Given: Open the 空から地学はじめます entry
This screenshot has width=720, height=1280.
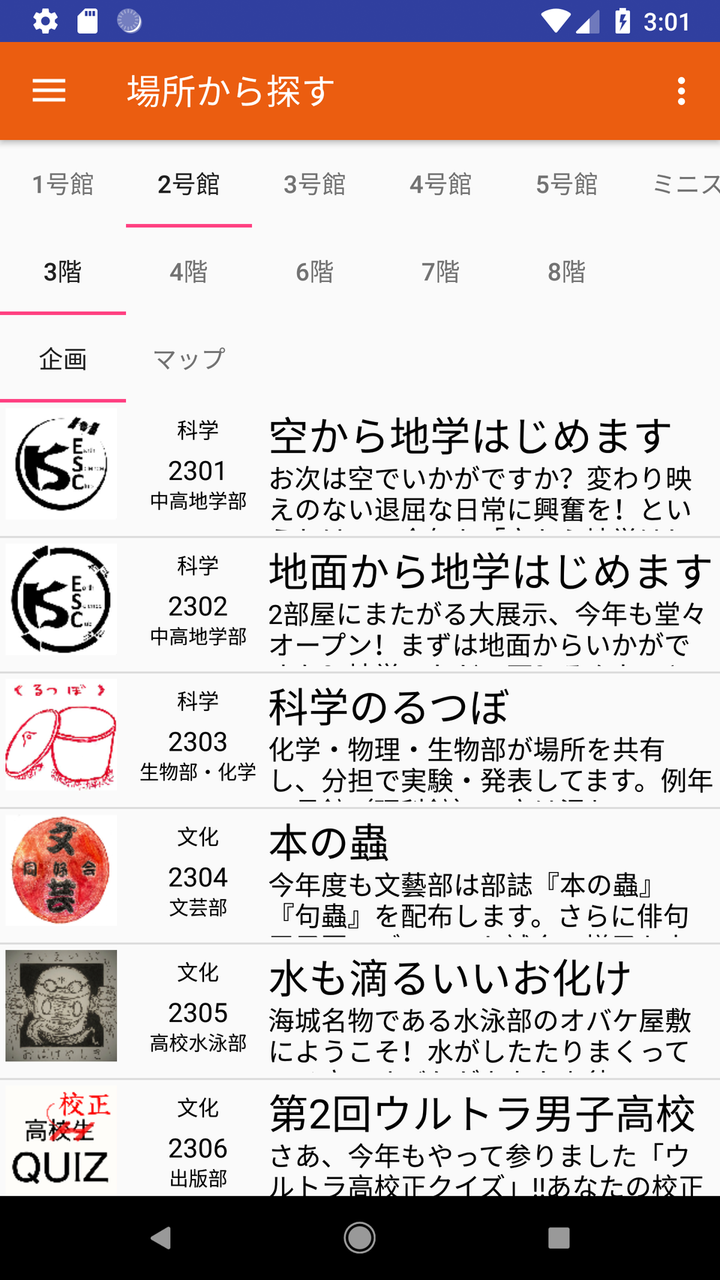Looking at the screenshot, I should (x=470, y=437).
